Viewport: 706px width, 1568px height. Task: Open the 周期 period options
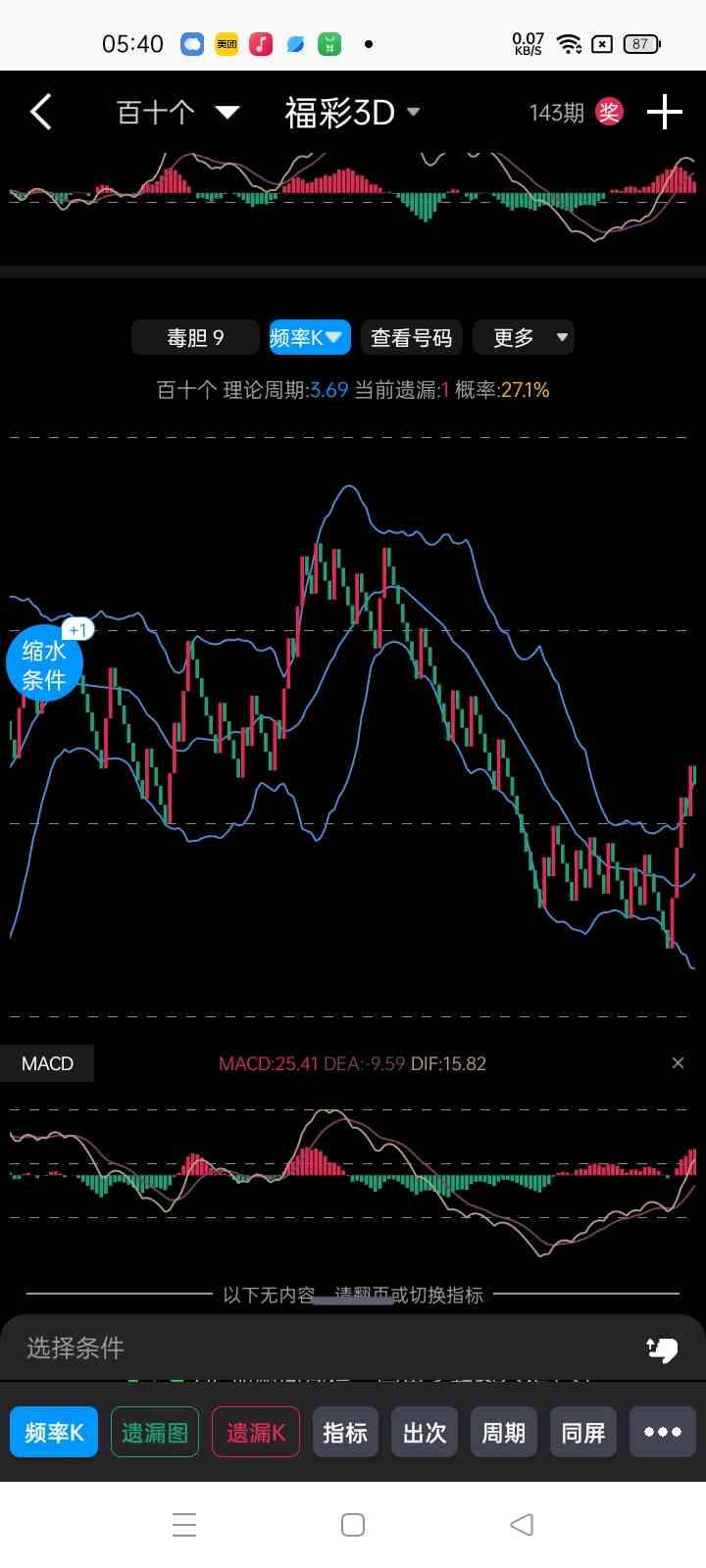504,1433
